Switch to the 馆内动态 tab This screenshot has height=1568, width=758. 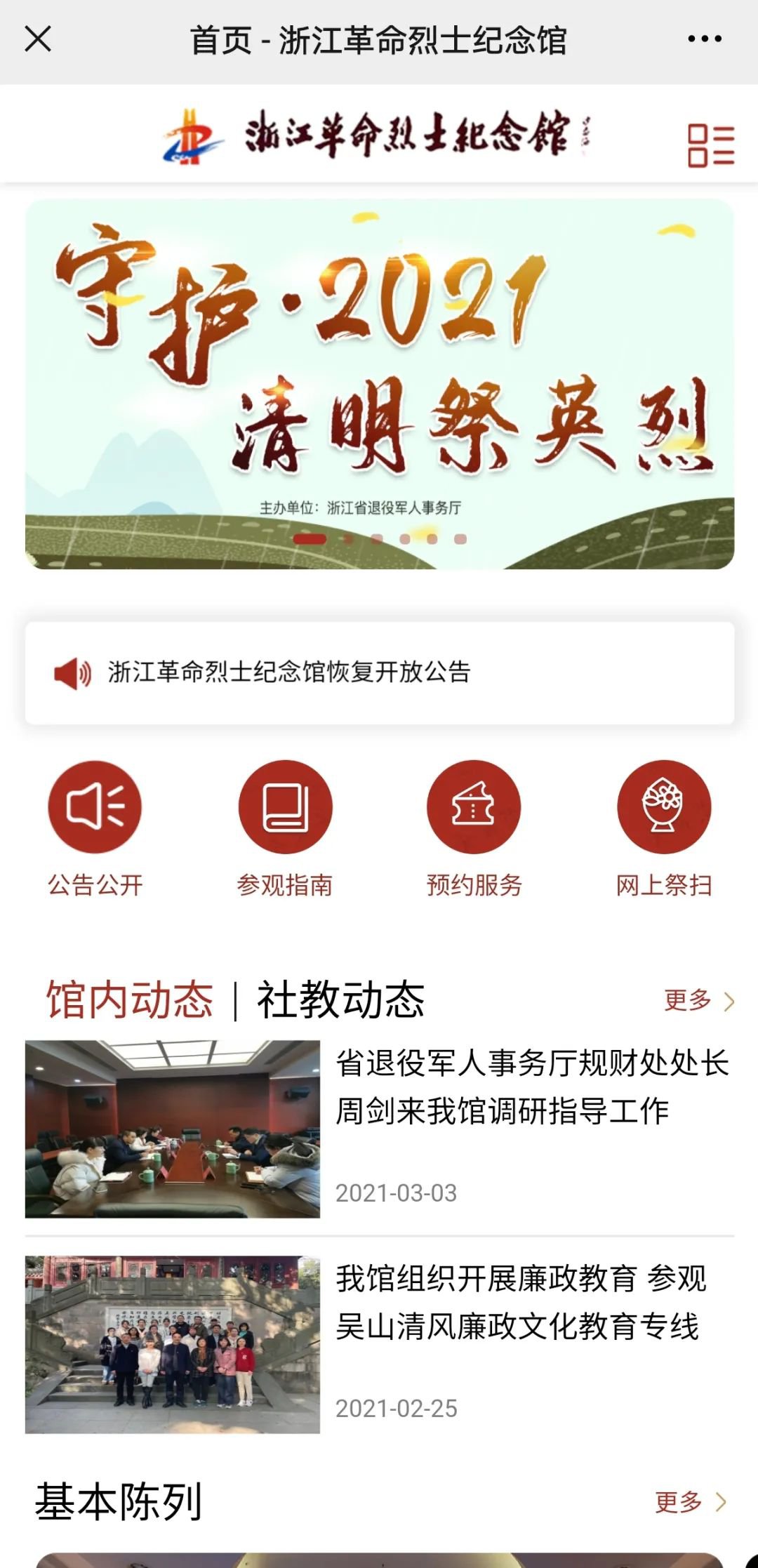click(x=130, y=999)
